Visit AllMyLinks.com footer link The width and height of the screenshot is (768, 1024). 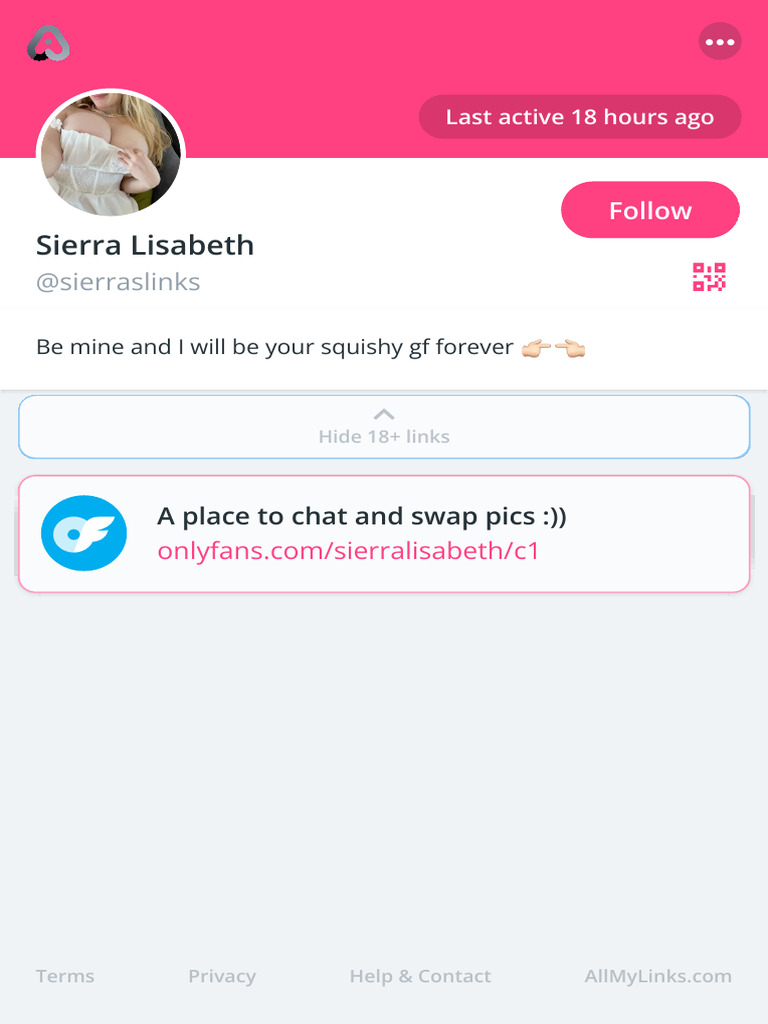click(x=658, y=976)
